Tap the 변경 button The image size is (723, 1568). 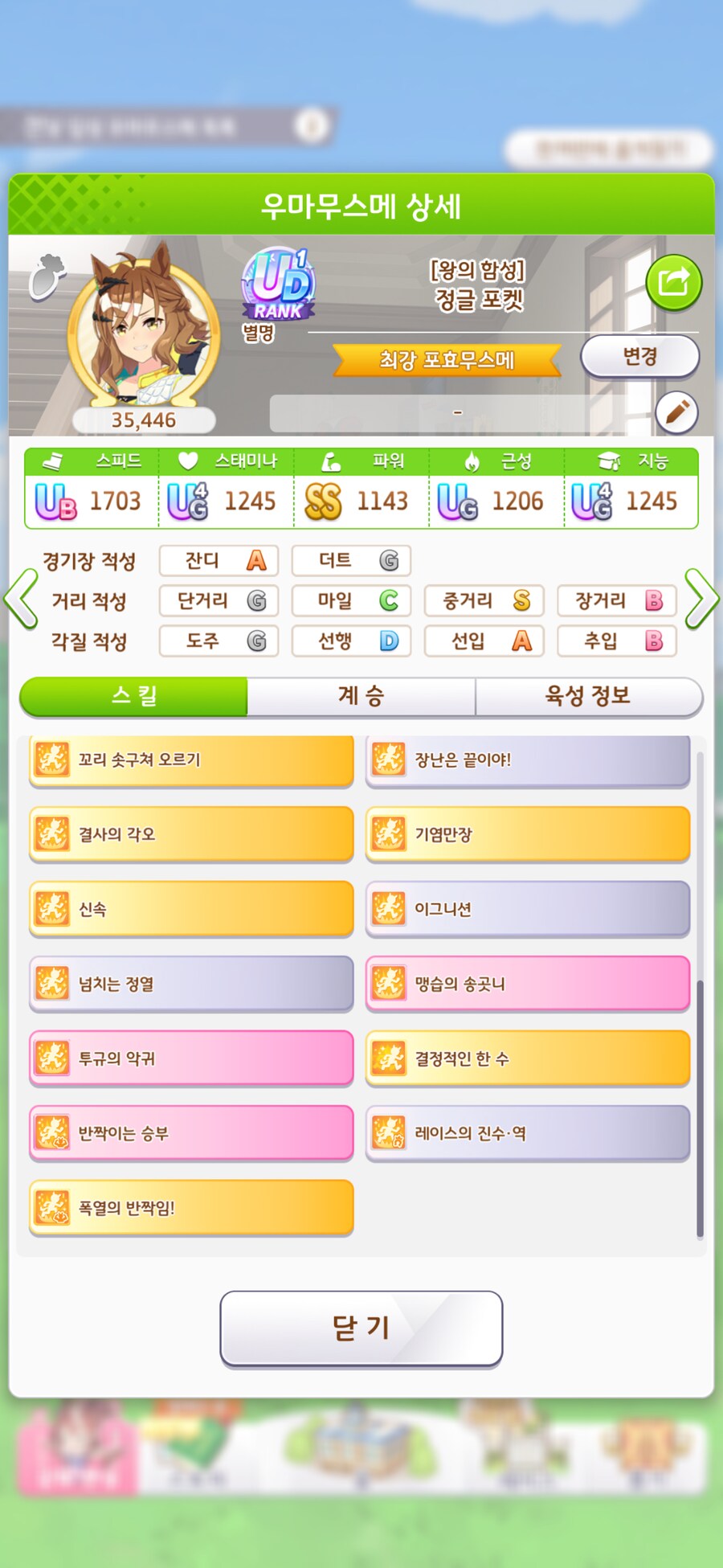click(639, 356)
